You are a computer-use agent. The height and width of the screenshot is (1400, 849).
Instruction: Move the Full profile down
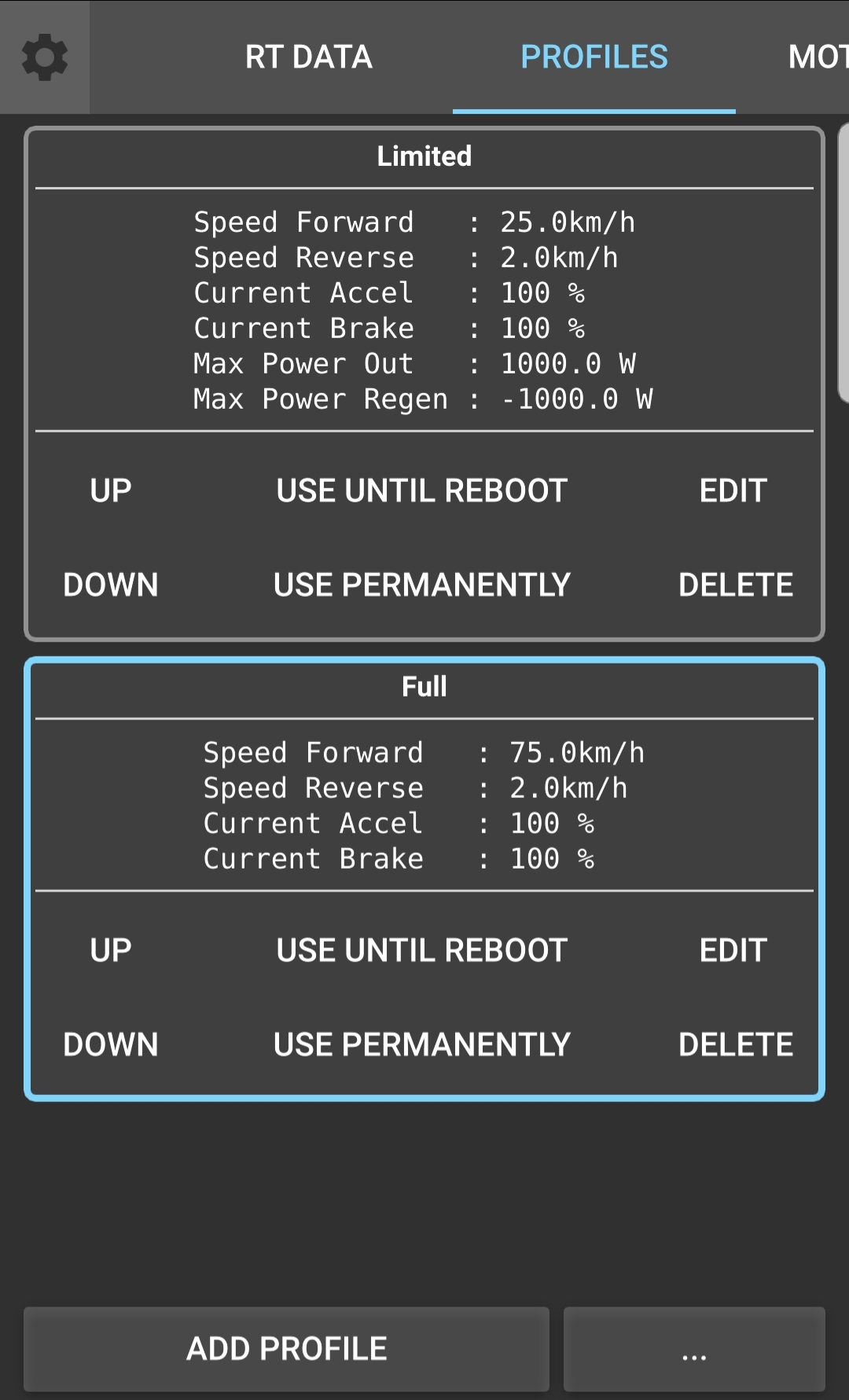(x=111, y=1045)
